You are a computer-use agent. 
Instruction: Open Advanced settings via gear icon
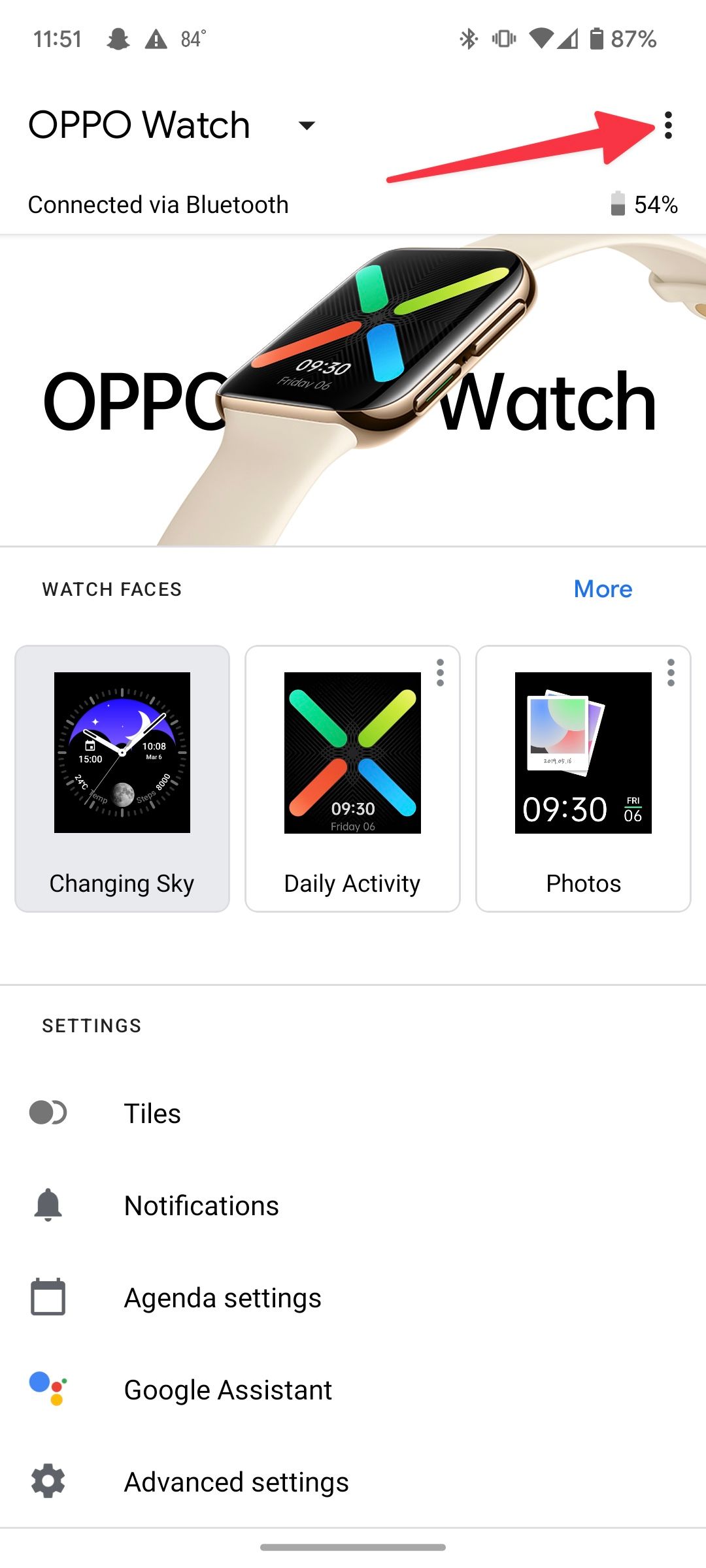tap(48, 1481)
